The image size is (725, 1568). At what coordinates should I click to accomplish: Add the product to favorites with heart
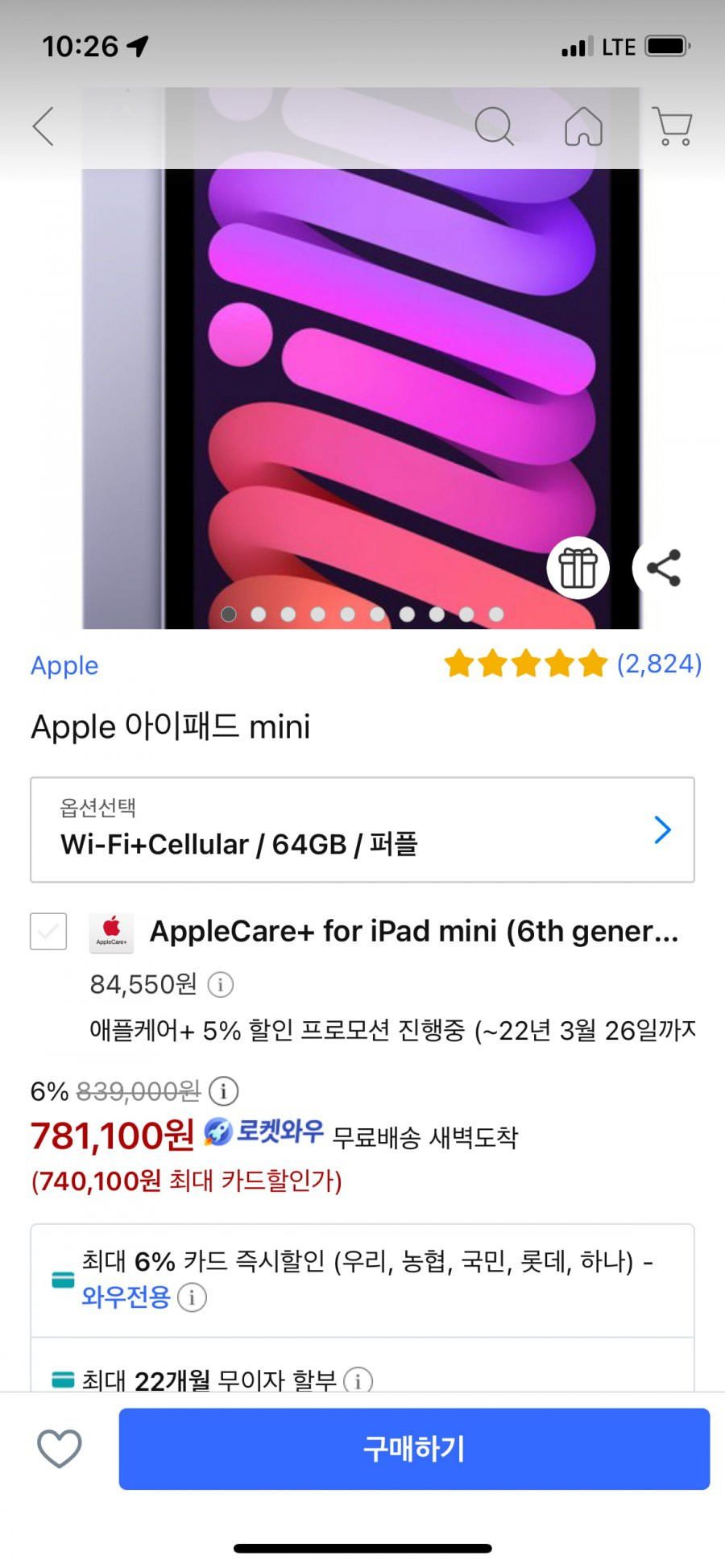click(x=60, y=1449)
